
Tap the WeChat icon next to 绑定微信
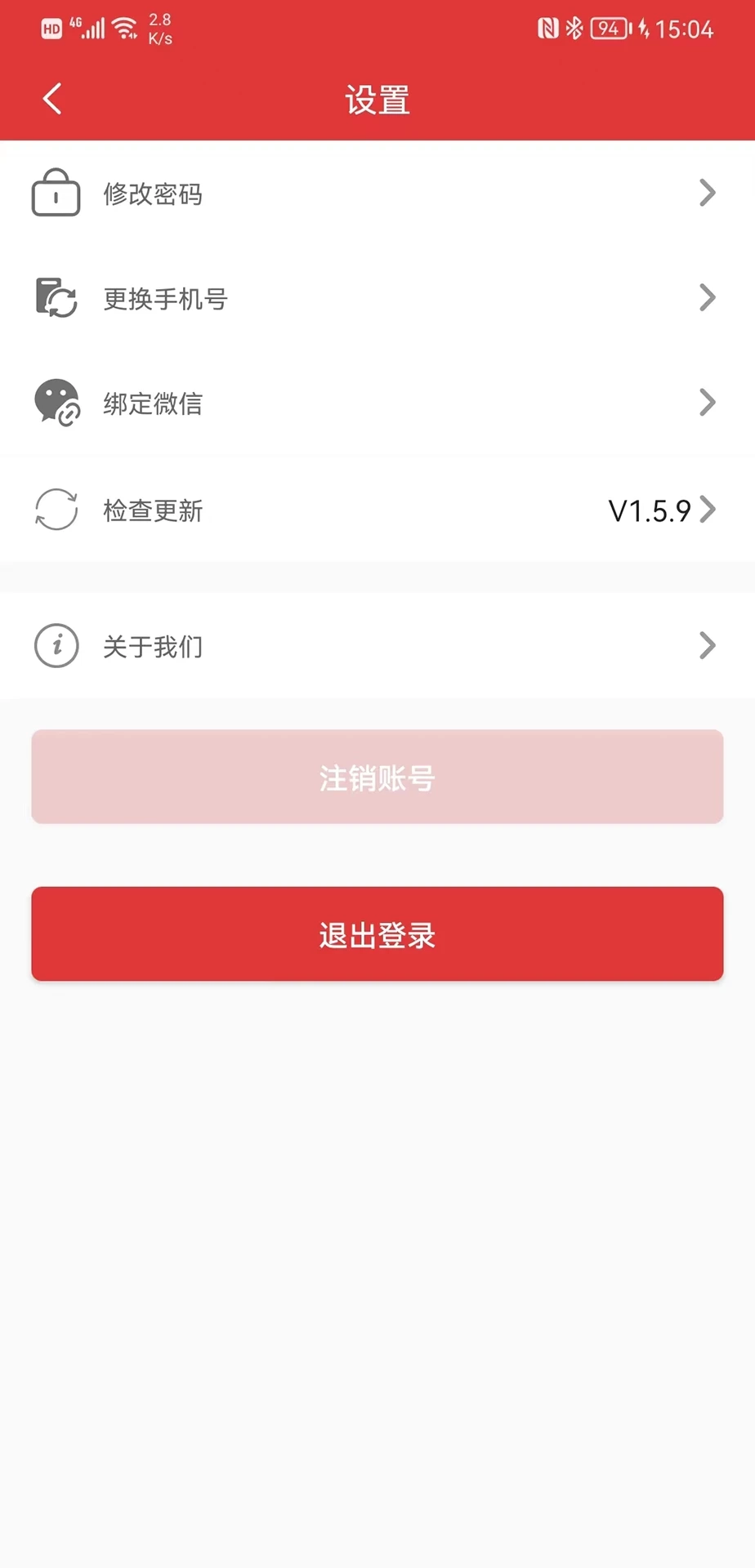tap(56, 403)
